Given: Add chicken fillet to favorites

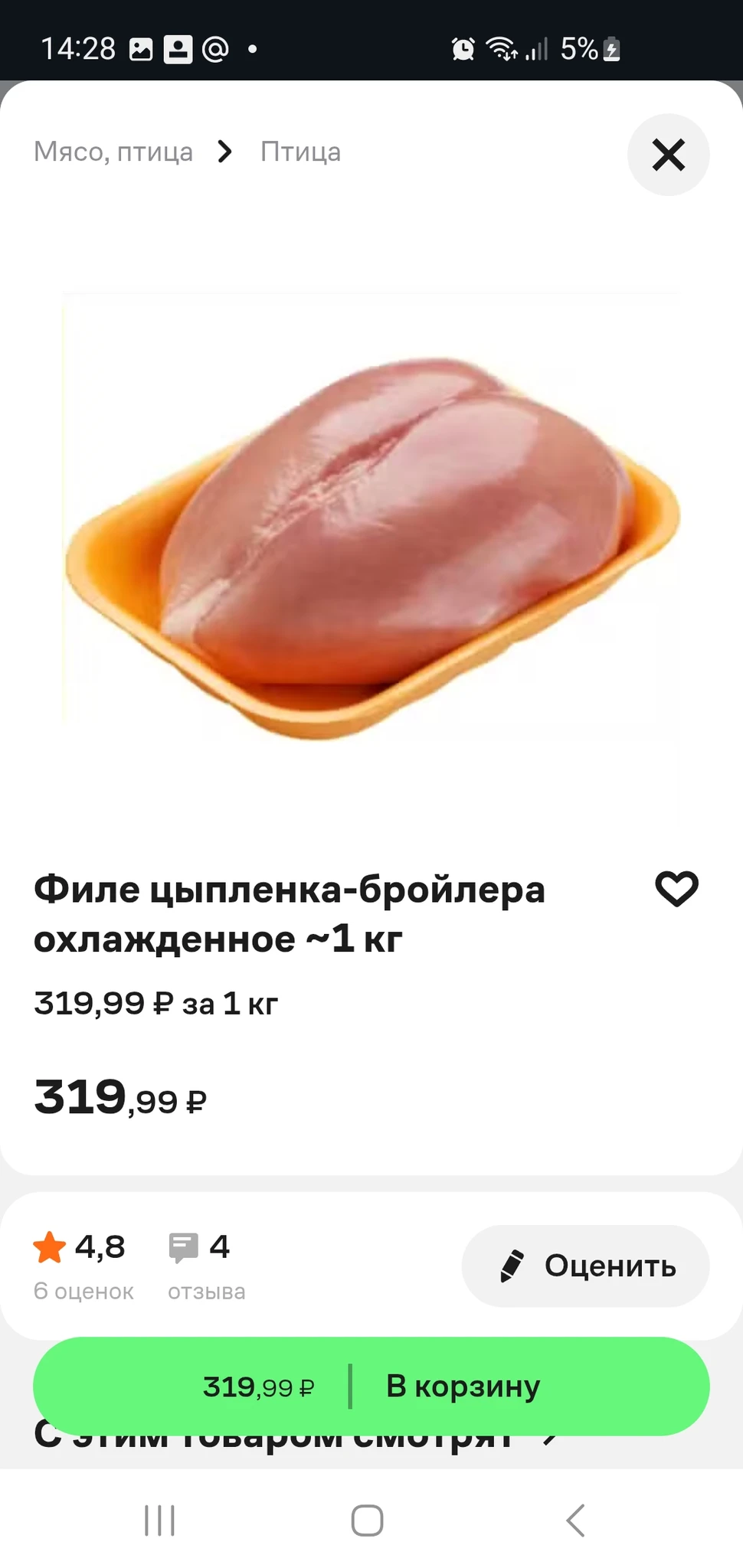Looking at the screenshot, I should pyautogui.click(x=676, y=889).
